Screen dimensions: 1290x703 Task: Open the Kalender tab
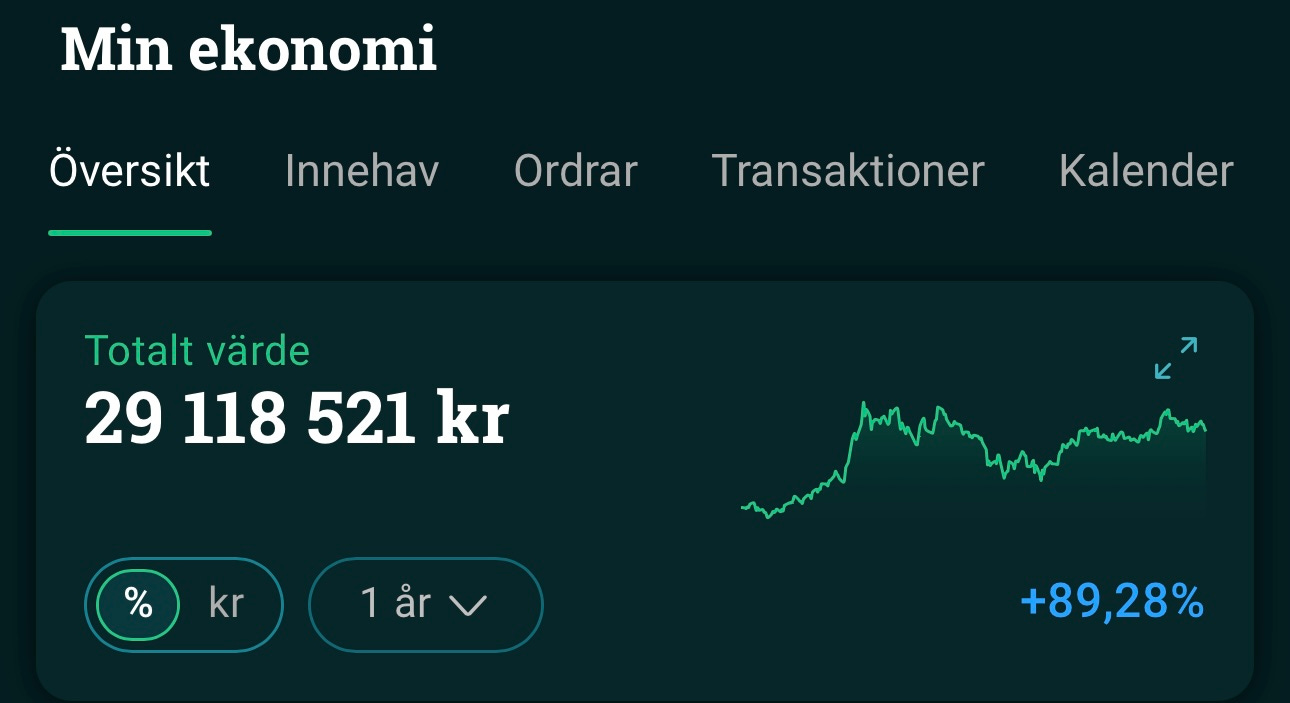pos(1145,171)
